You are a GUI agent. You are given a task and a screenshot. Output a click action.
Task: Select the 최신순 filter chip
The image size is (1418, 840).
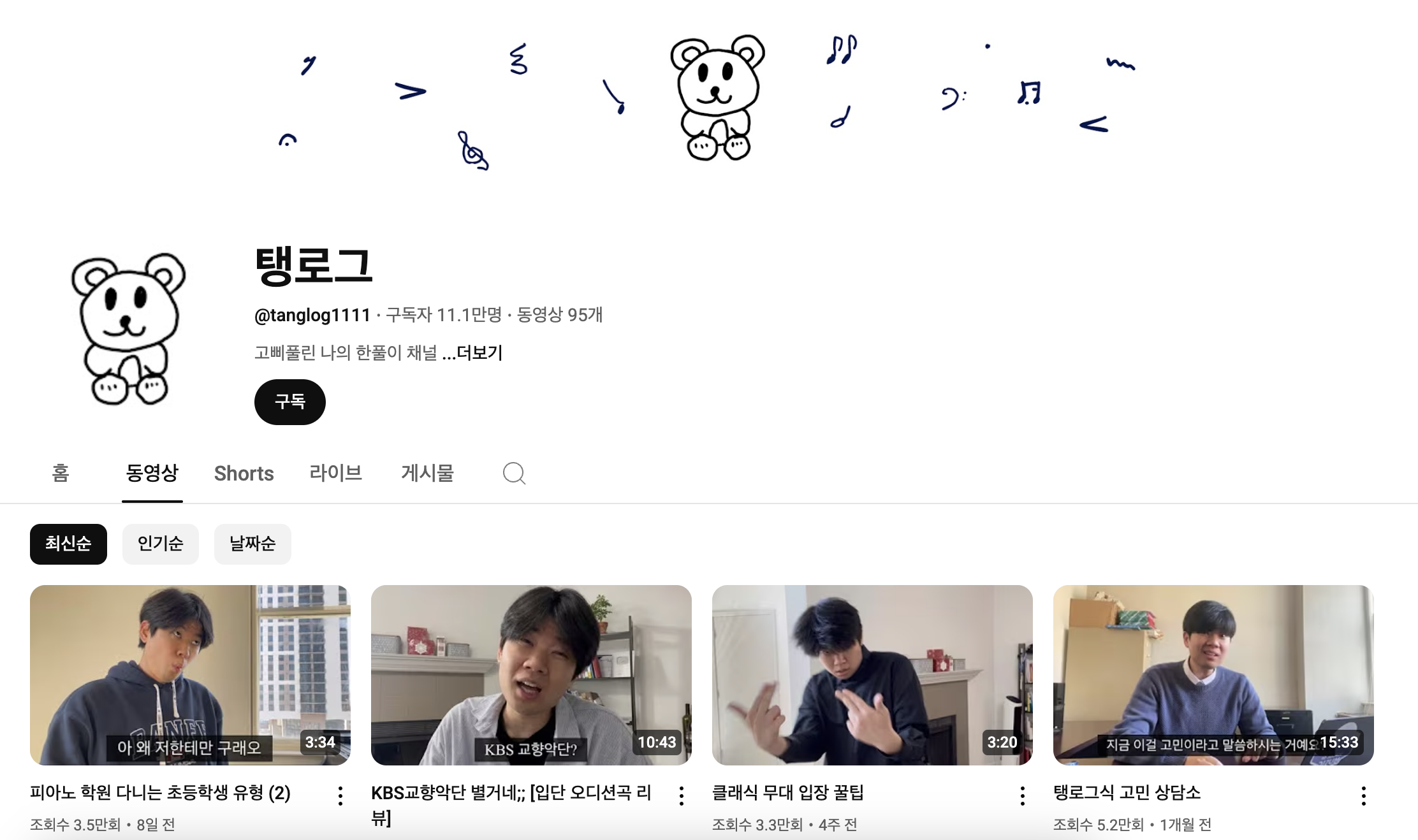coord(68,544)
